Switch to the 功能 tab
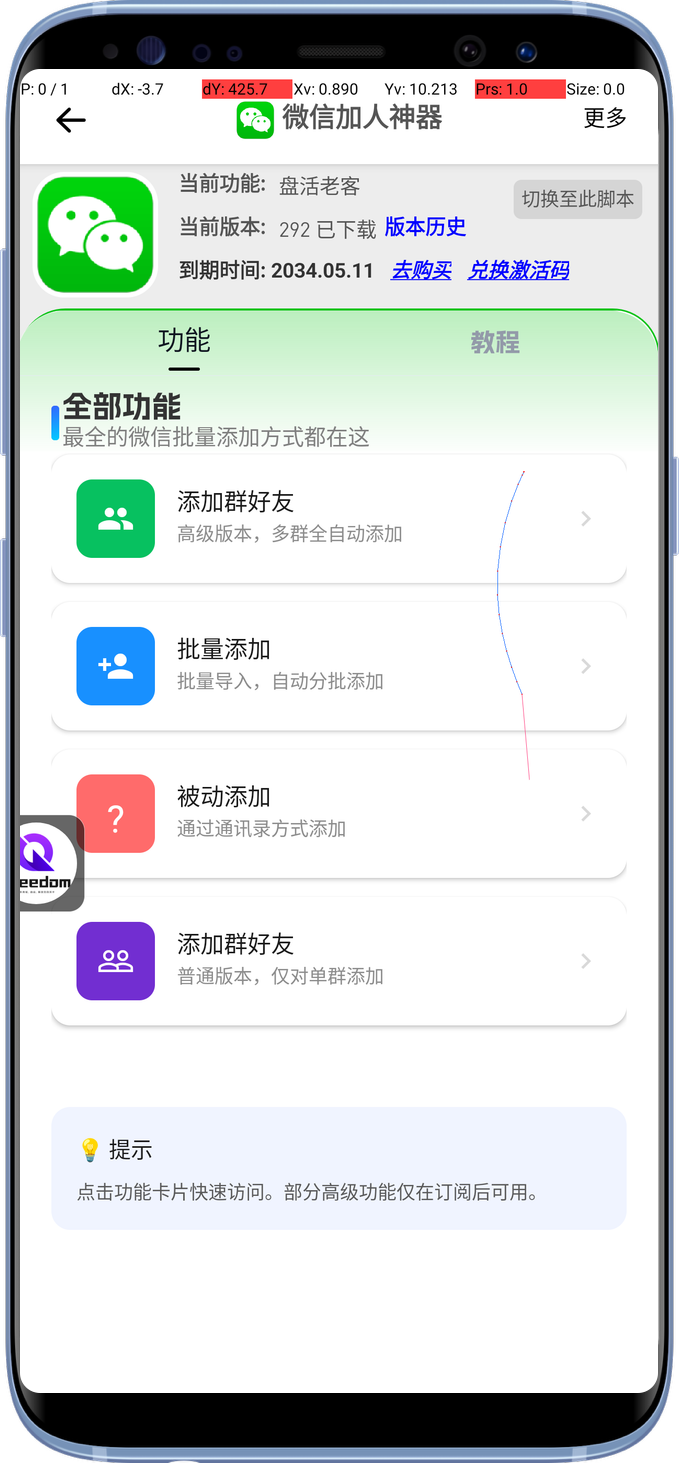The image size is (679, 1463). [184, 342]
